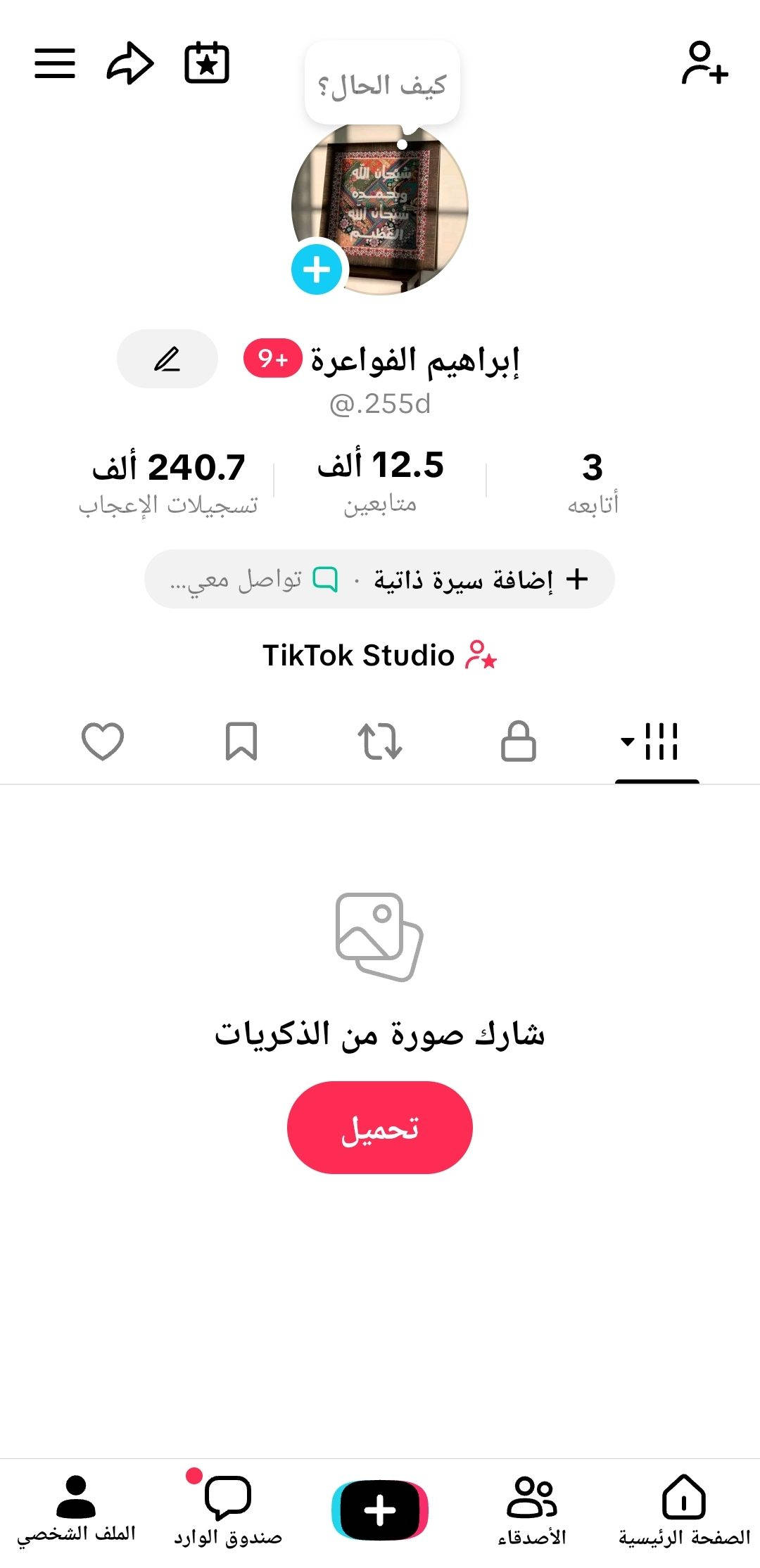Image resolution: width=760 pixels, height=1568 pixels.
Task: Add a bio via إضافة سيرة ذاتية
Action: 480,580
